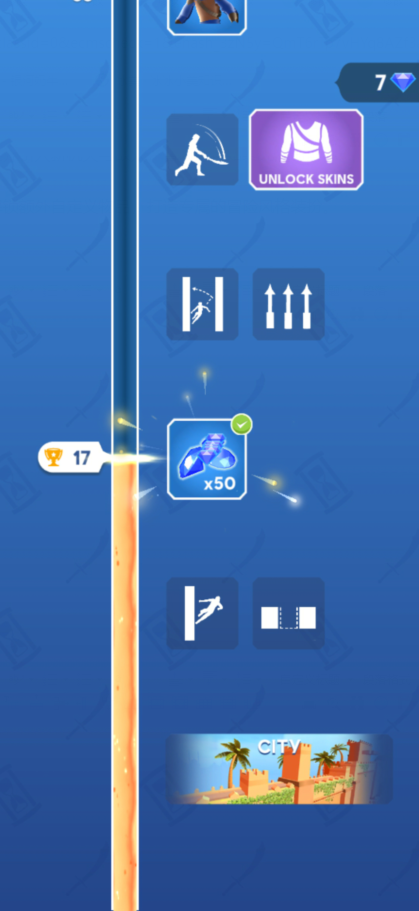This screenshot has height=911, width=419.
Task: Tap the Unlock Skins reward tile
Action: tap(306, 150)
